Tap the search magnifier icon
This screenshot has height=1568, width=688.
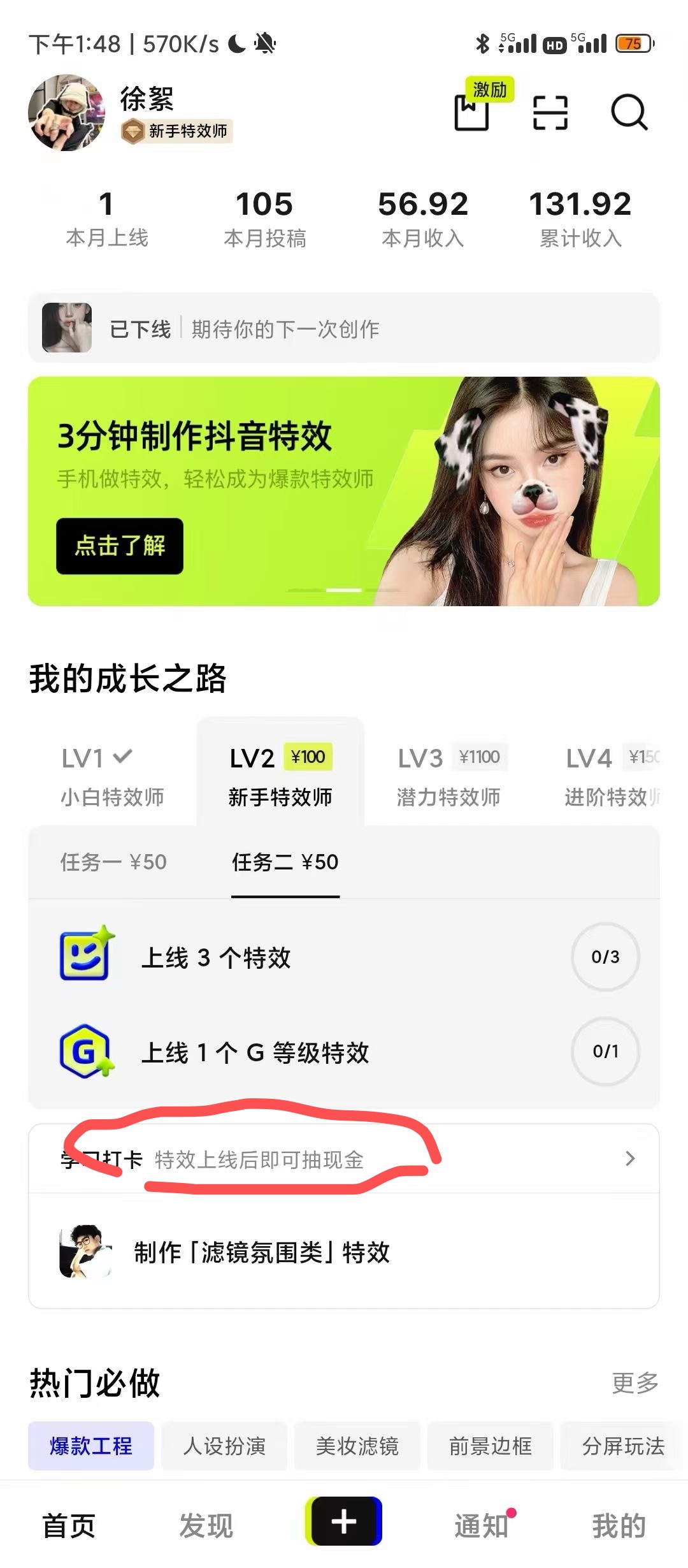tap(629, 113)
